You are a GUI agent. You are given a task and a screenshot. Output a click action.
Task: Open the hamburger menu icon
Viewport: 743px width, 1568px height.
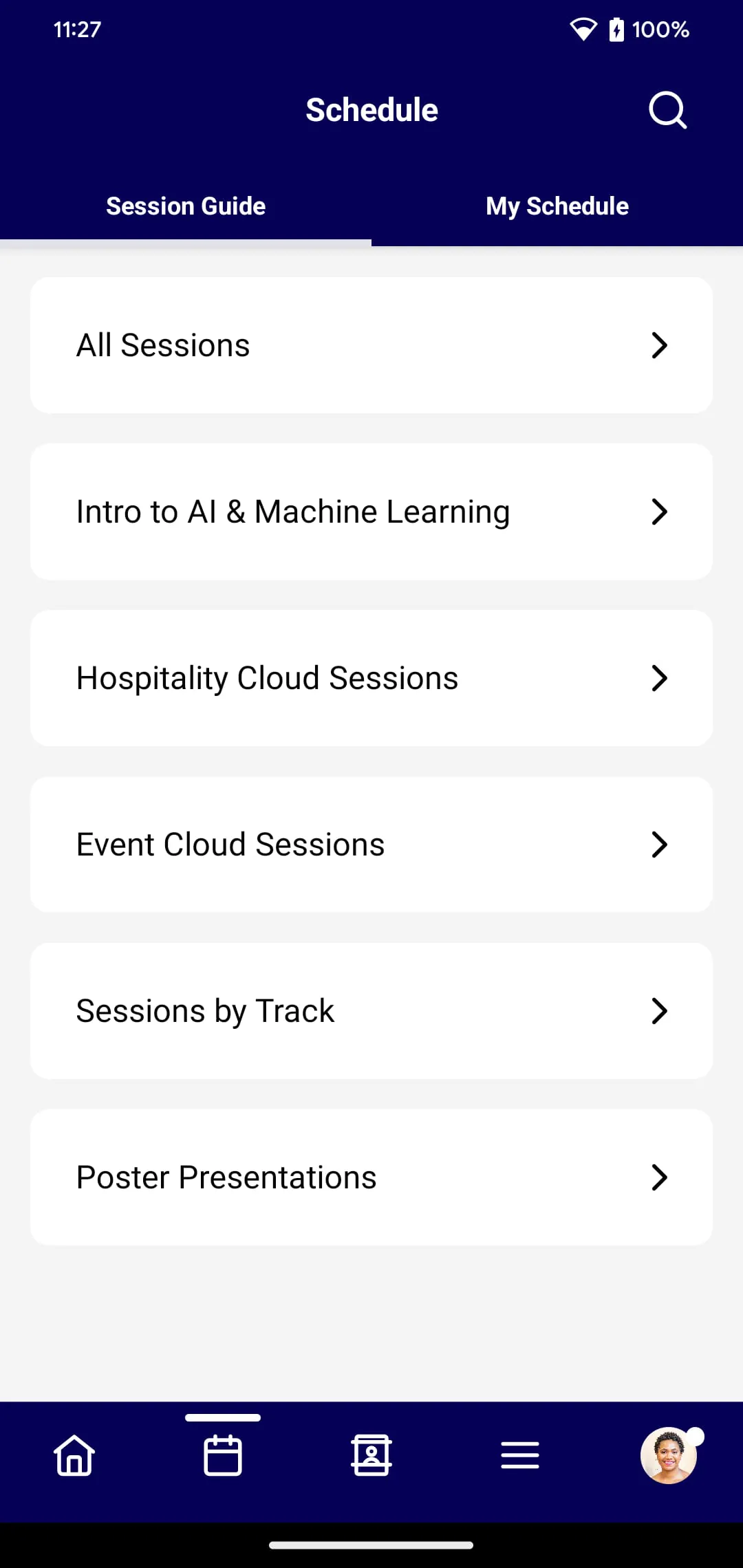click(520, 1454)
